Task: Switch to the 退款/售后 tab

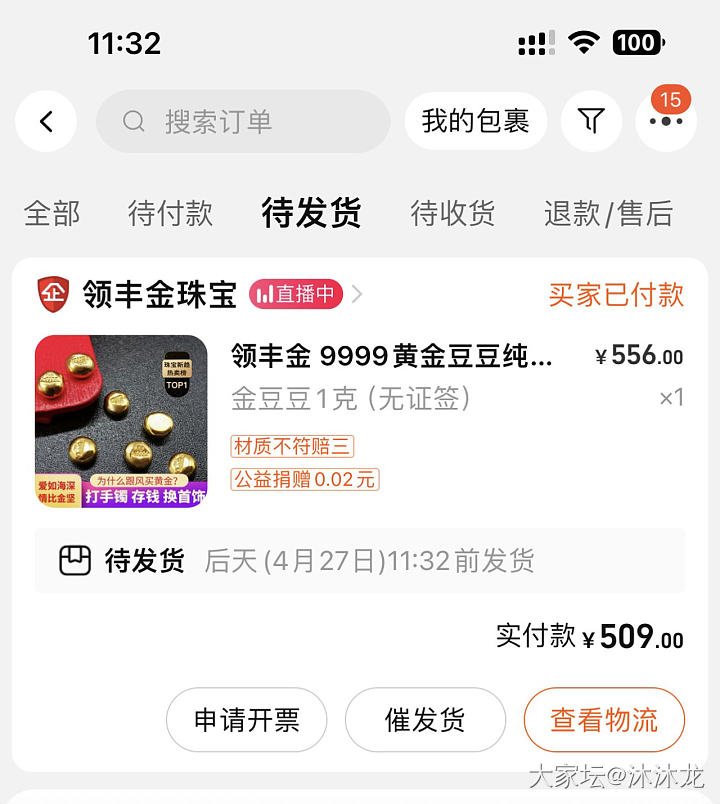Action: tap(608, 213)
